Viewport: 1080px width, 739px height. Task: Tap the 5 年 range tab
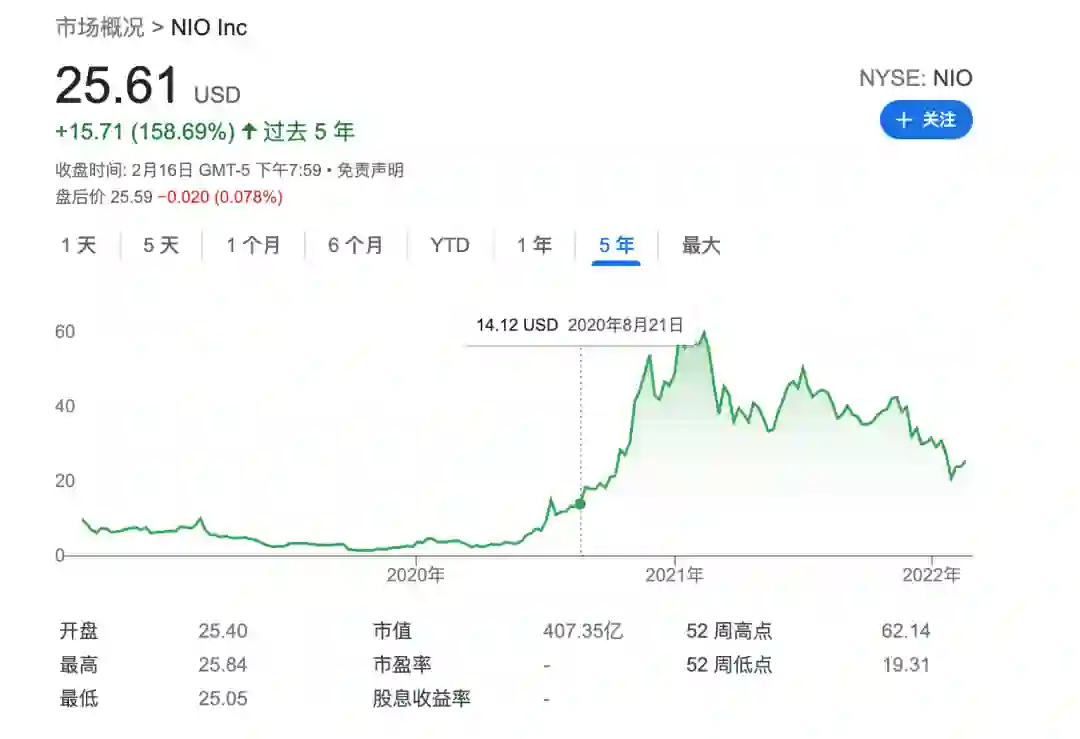click(x=616, y=245)
